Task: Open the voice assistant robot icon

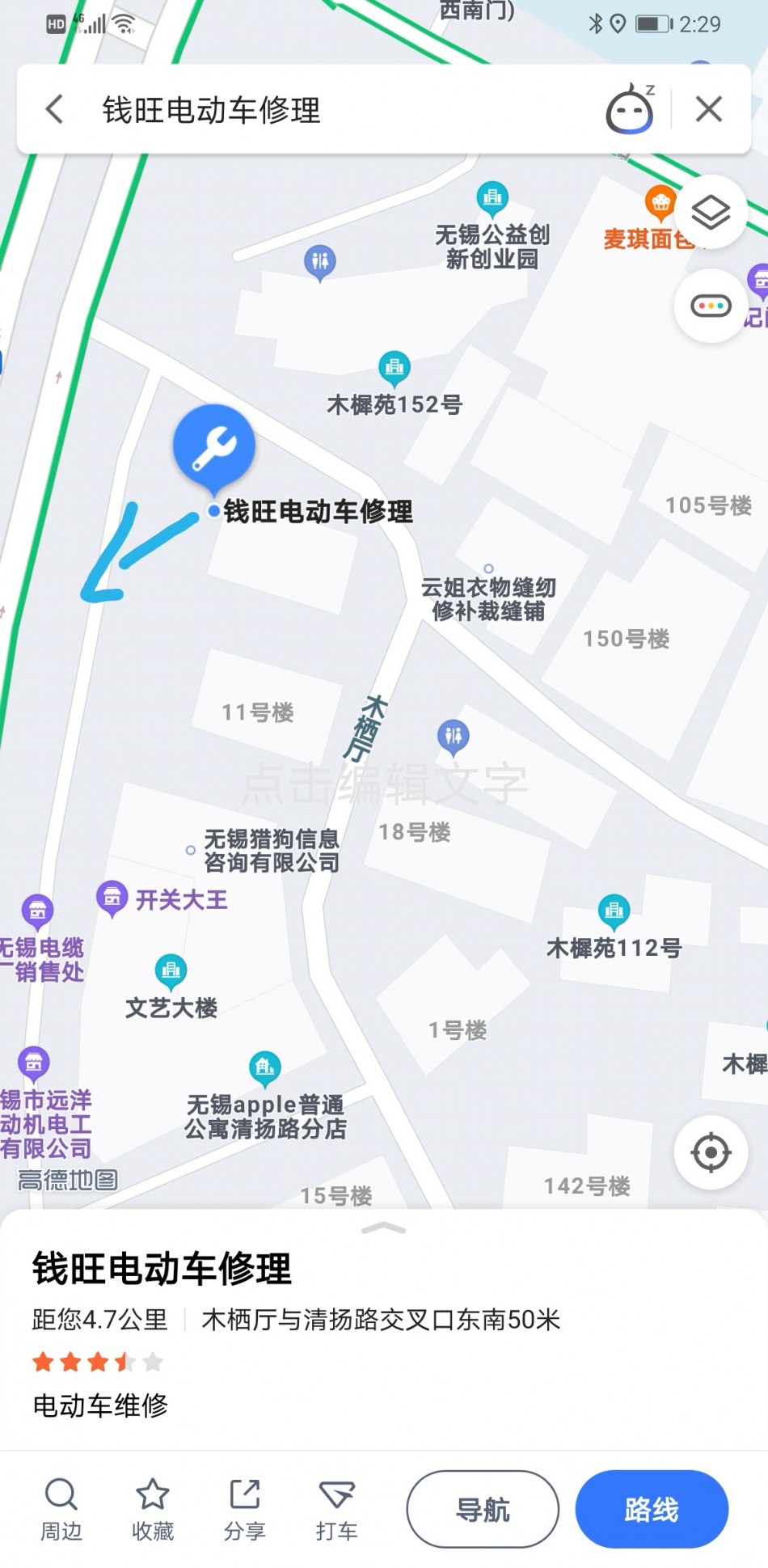Action: point(630,110)
